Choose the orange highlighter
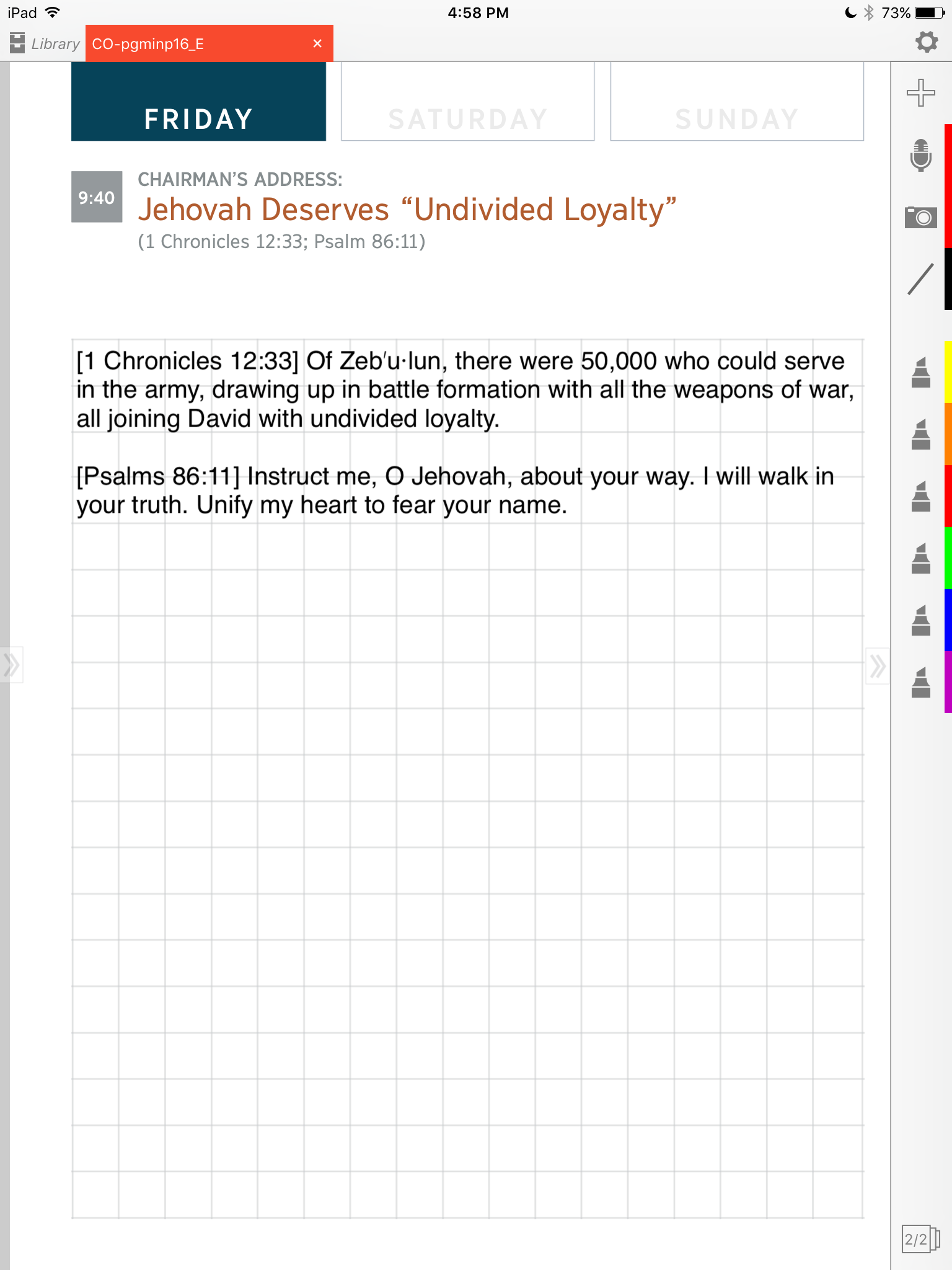 click(921, 434)
